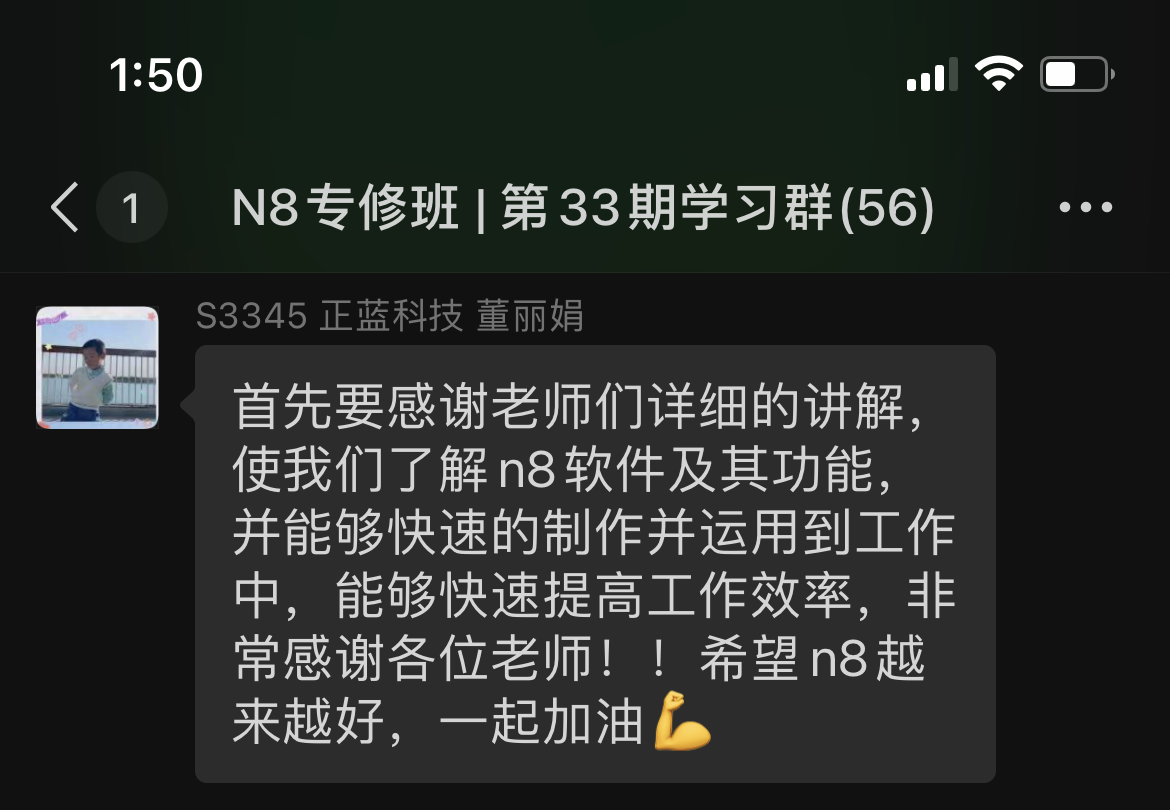Go back to the chat list
The height and width of the screenshot is (810, 1170).
(x=66, y=208)
